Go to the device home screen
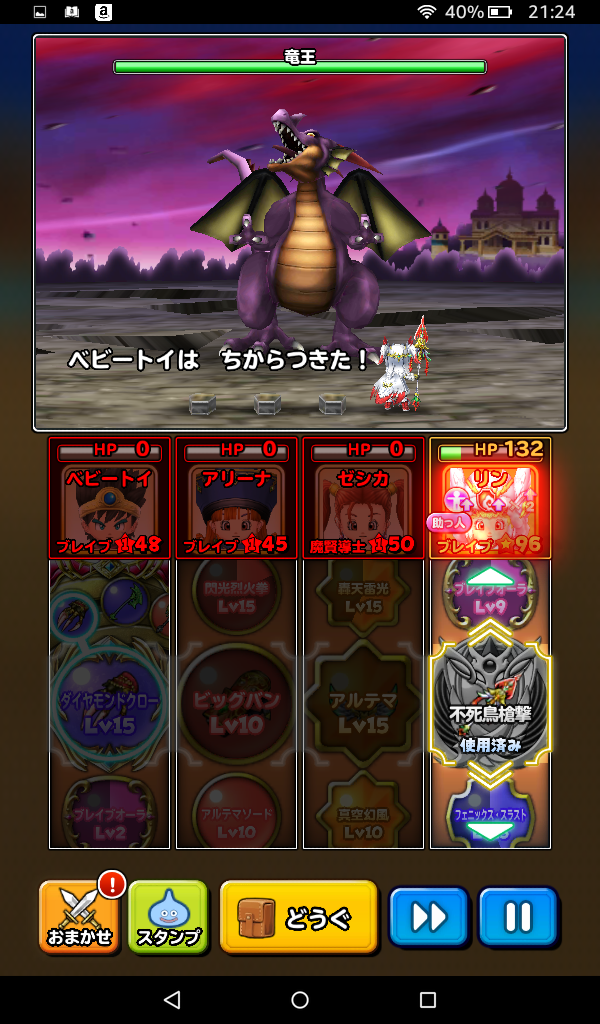Image resolution: width=600 pixels, height=1024 pixels. (x=300, y=1000)
